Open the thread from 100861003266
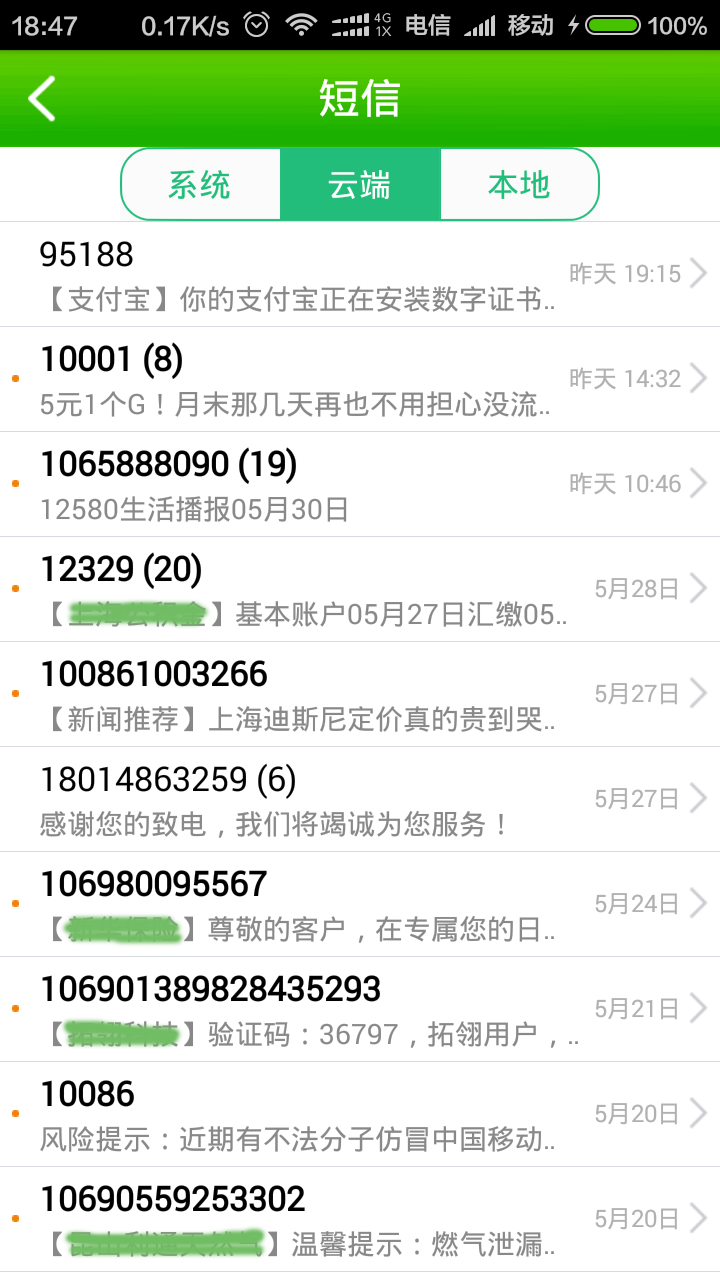The image size is (720, 1280). (x=360, y=694)
